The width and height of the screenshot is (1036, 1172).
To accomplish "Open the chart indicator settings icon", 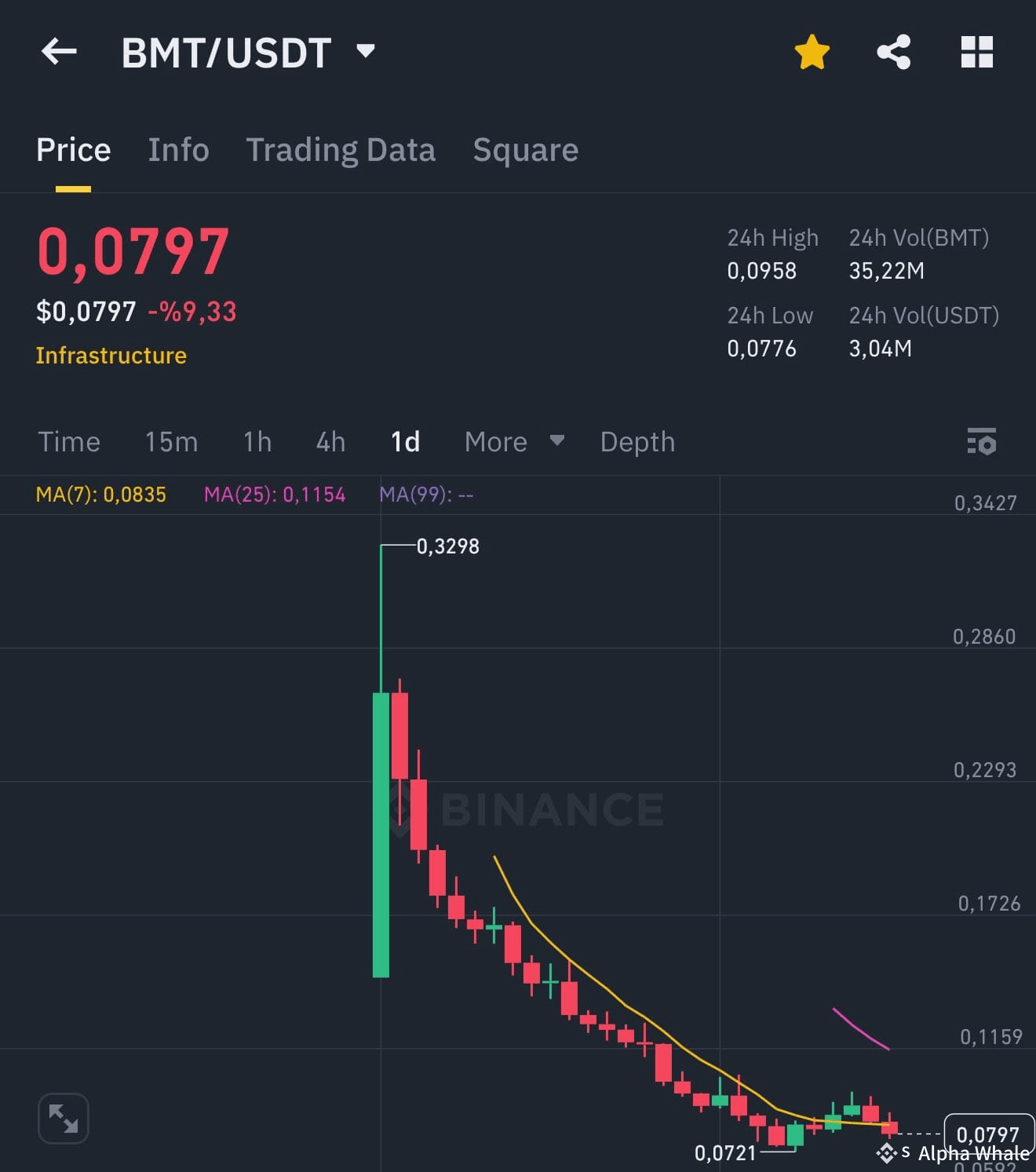I will [x=980, y=442].
